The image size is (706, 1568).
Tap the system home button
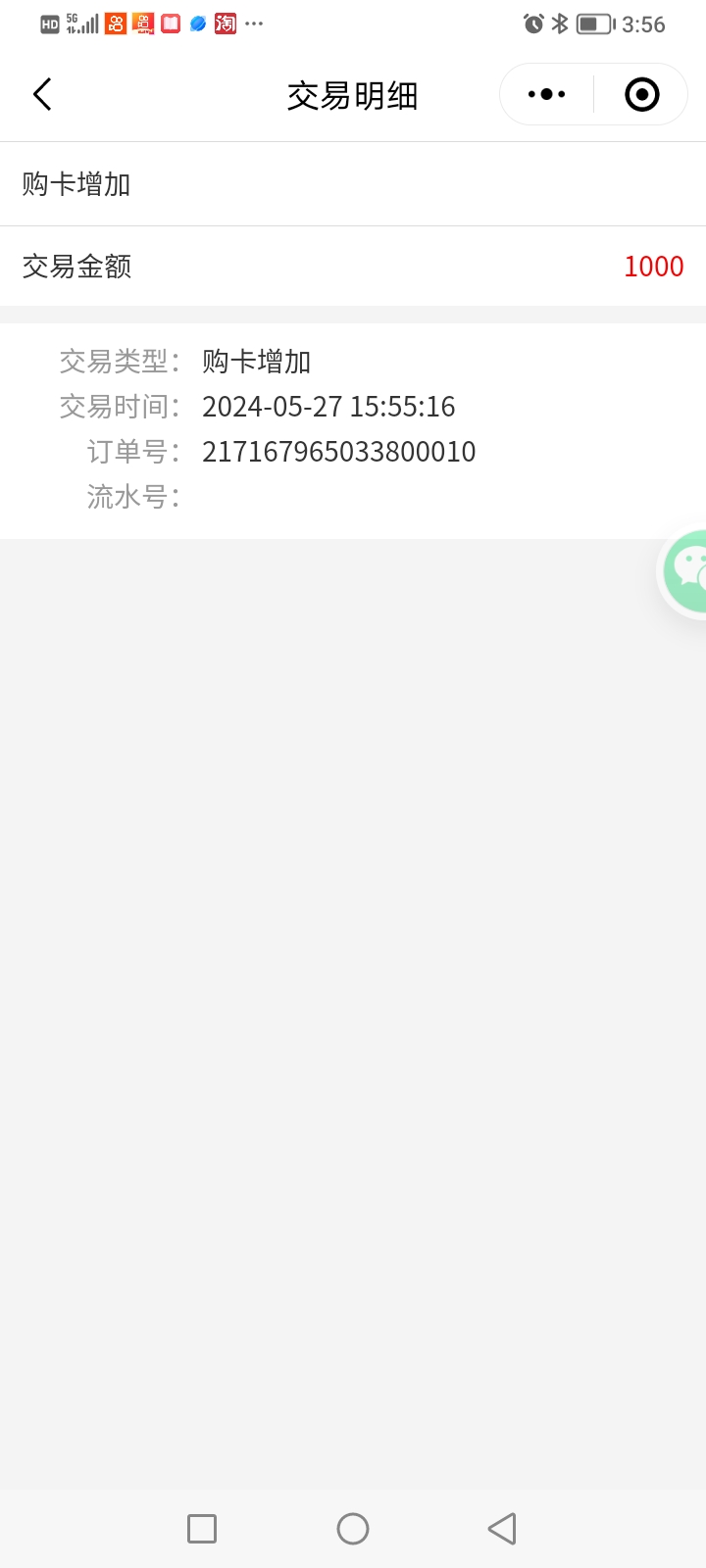tap(353, 1529)
